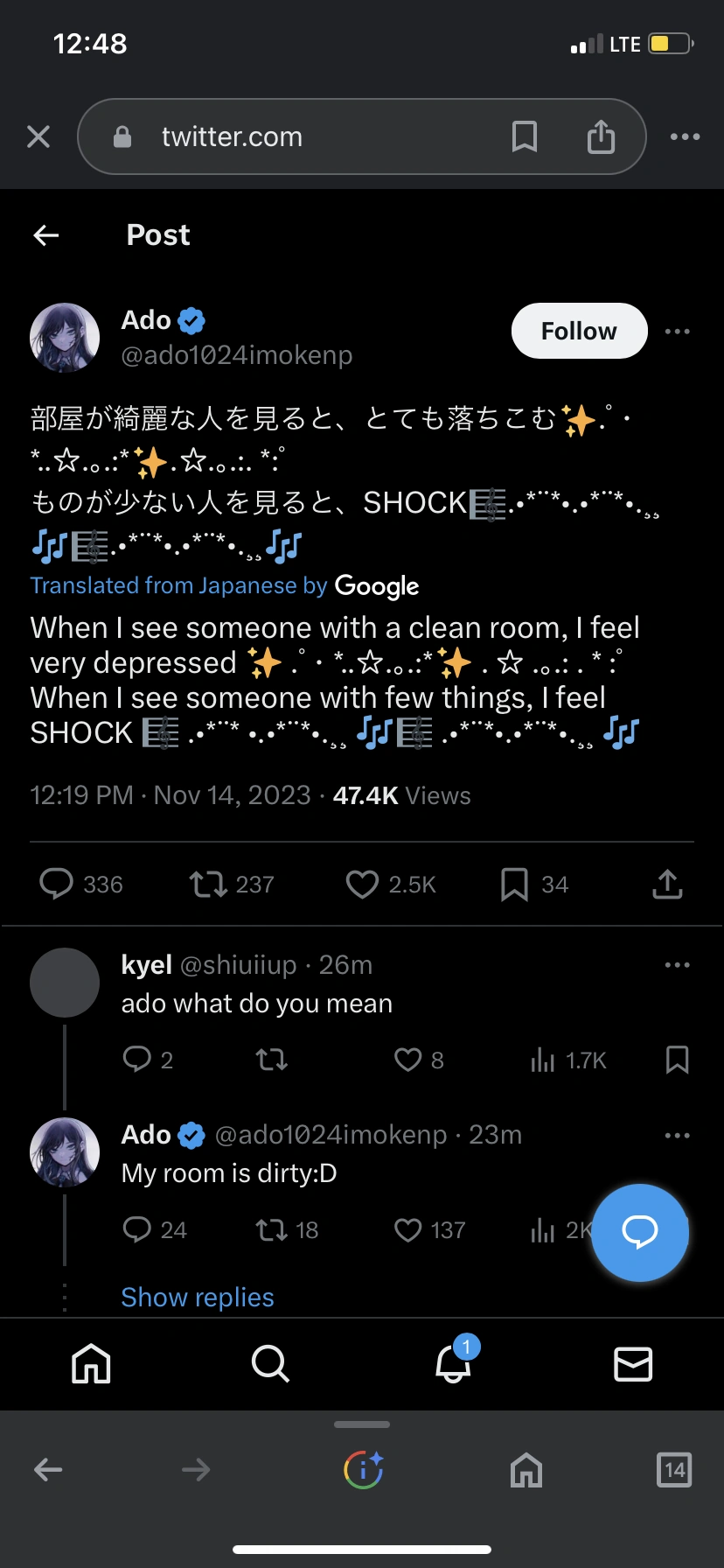Repost Ado's main post

click(x=208, y=884)
